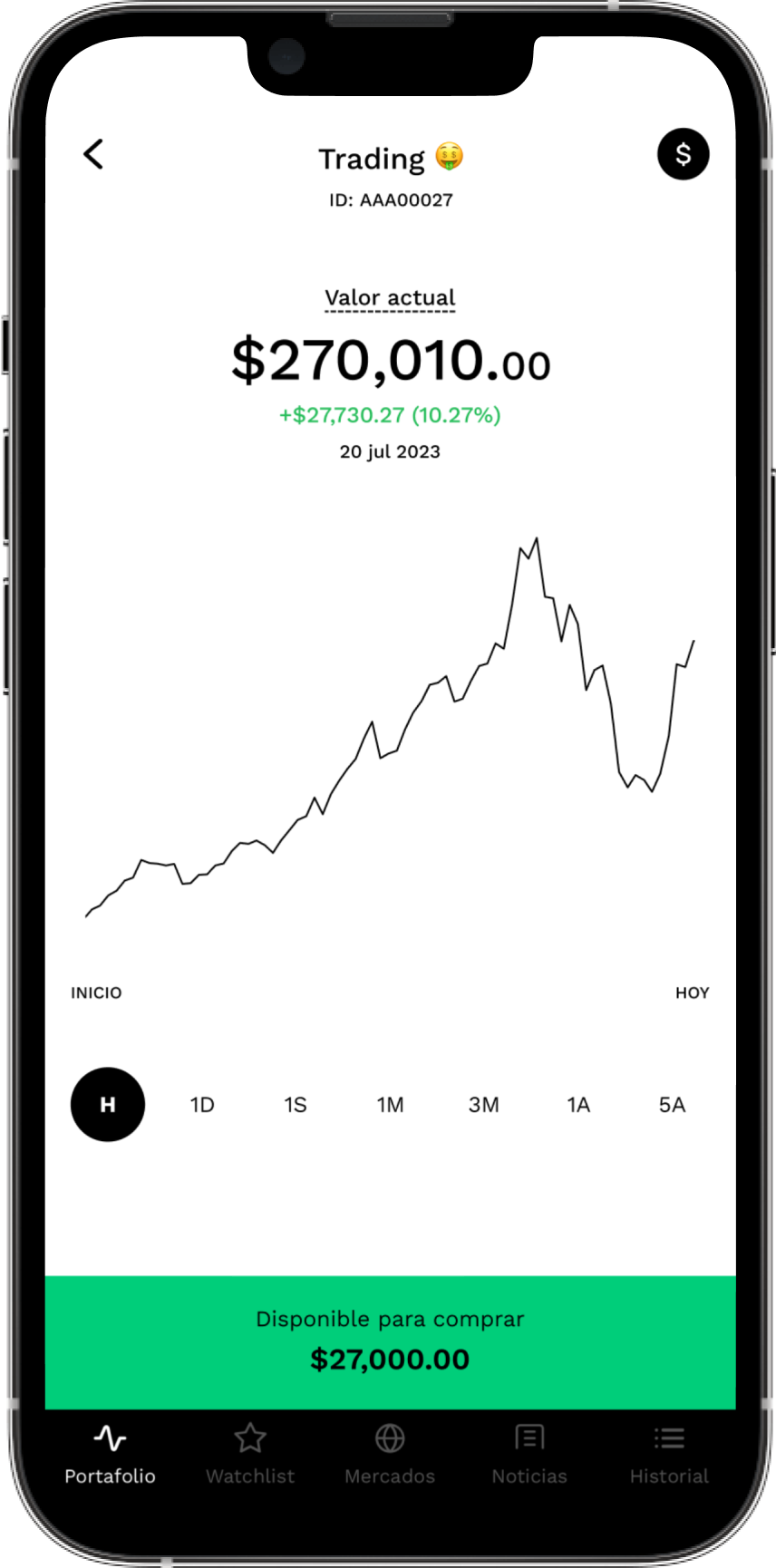
Task: Open the dollar sign button
Action: tap(683, 154)
